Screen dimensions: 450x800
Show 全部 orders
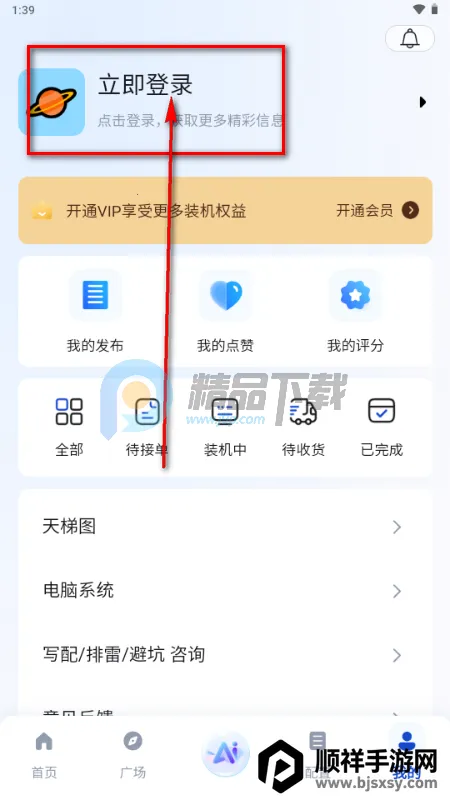(x=69, y=428)
